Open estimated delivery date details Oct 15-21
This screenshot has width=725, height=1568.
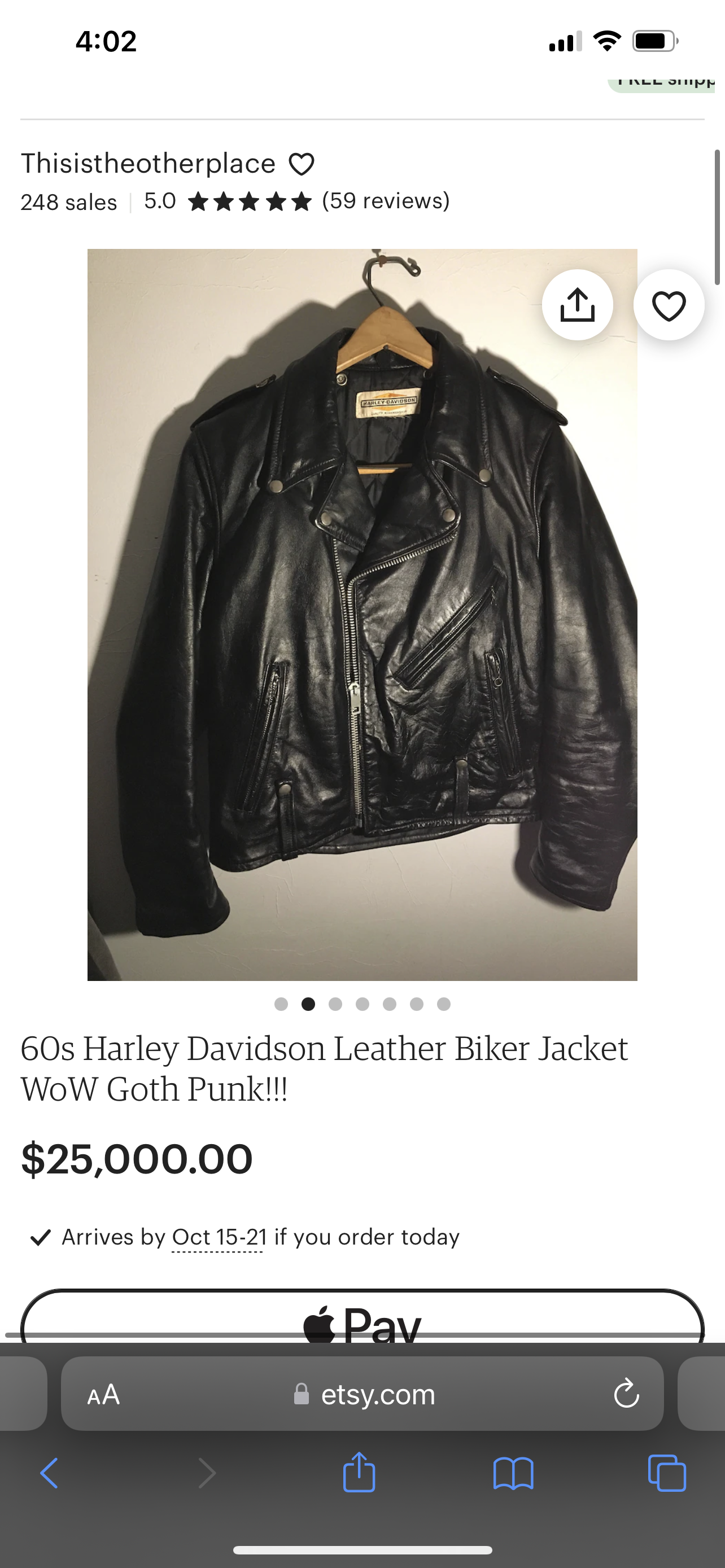coord(218,1237)
